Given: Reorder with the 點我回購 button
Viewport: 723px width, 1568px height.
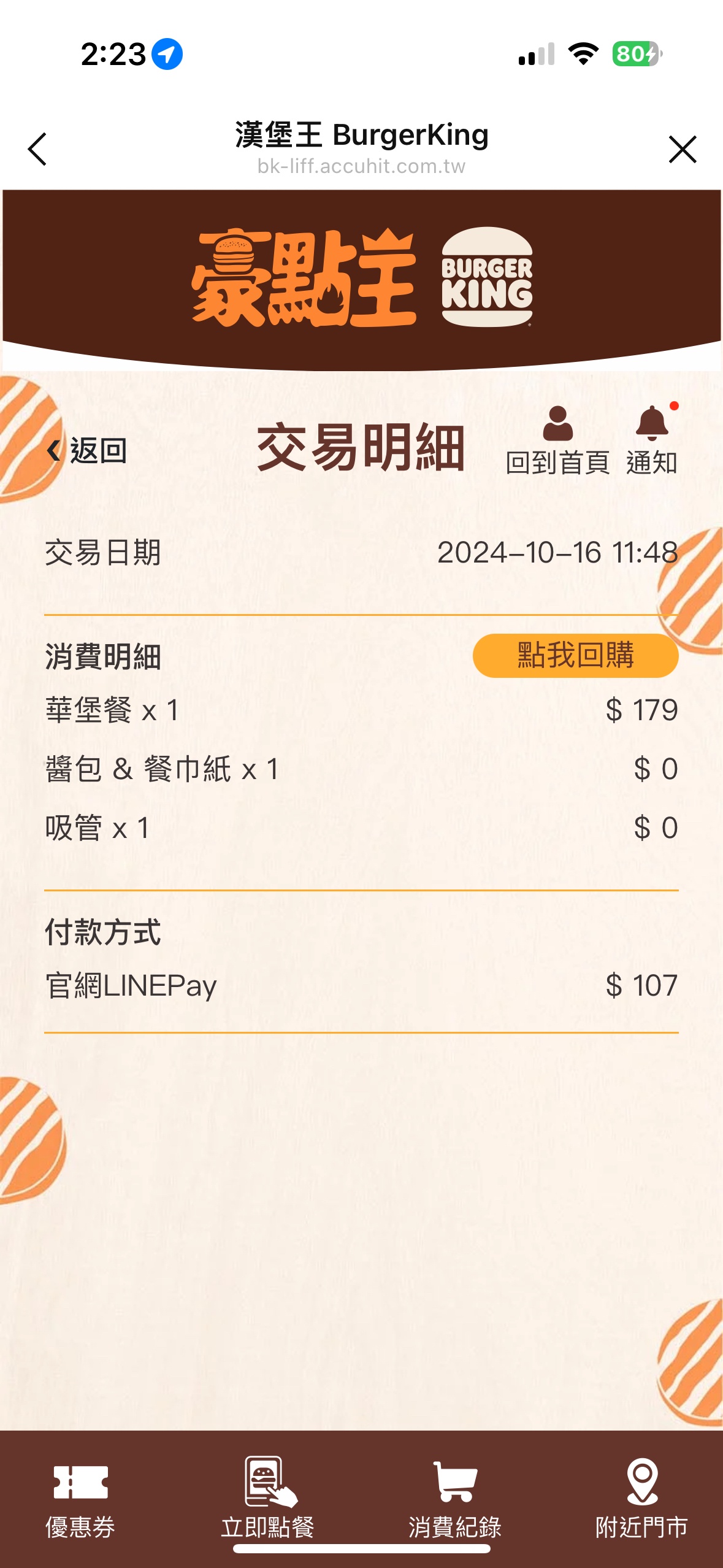Looking at the screenshot, I should coord(575,655).
